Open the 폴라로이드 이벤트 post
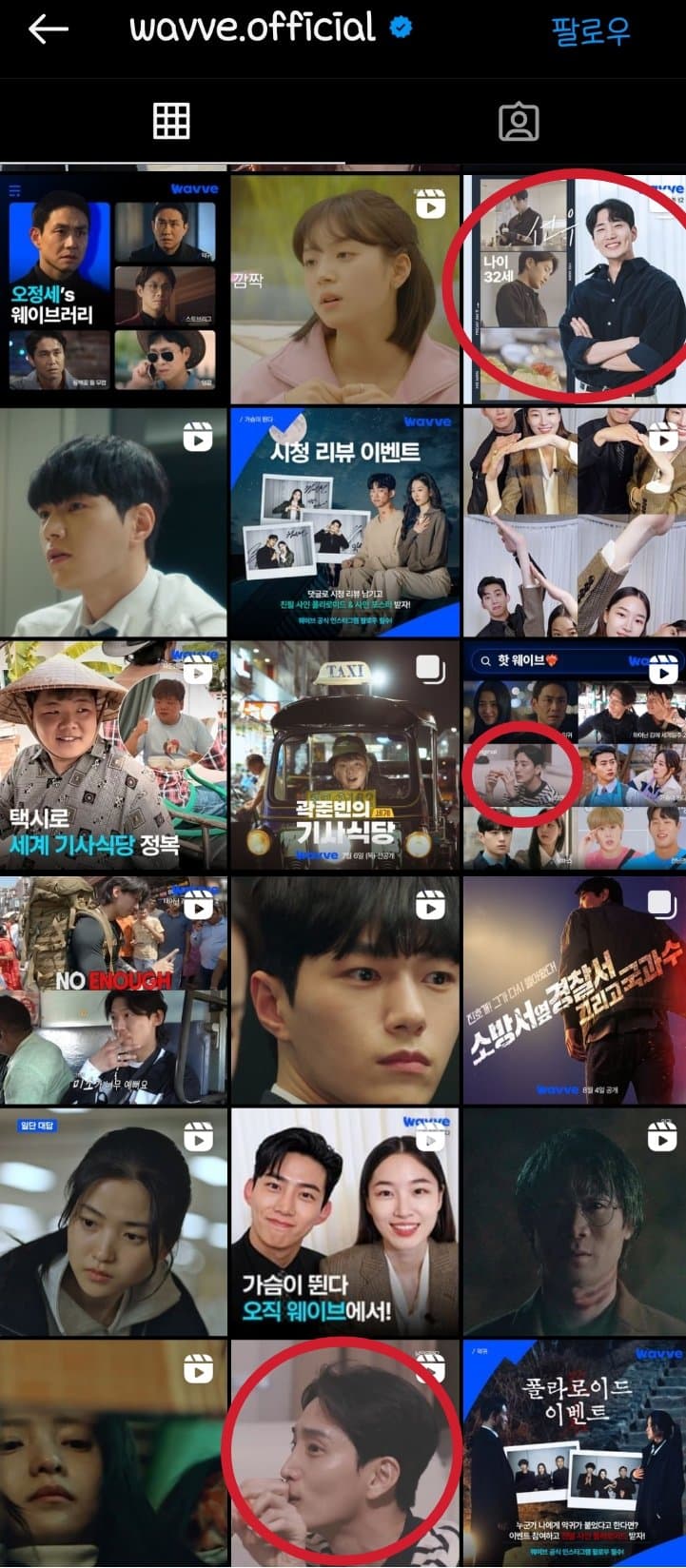Screen dimensions: 686x1568 coord(574,1453)
